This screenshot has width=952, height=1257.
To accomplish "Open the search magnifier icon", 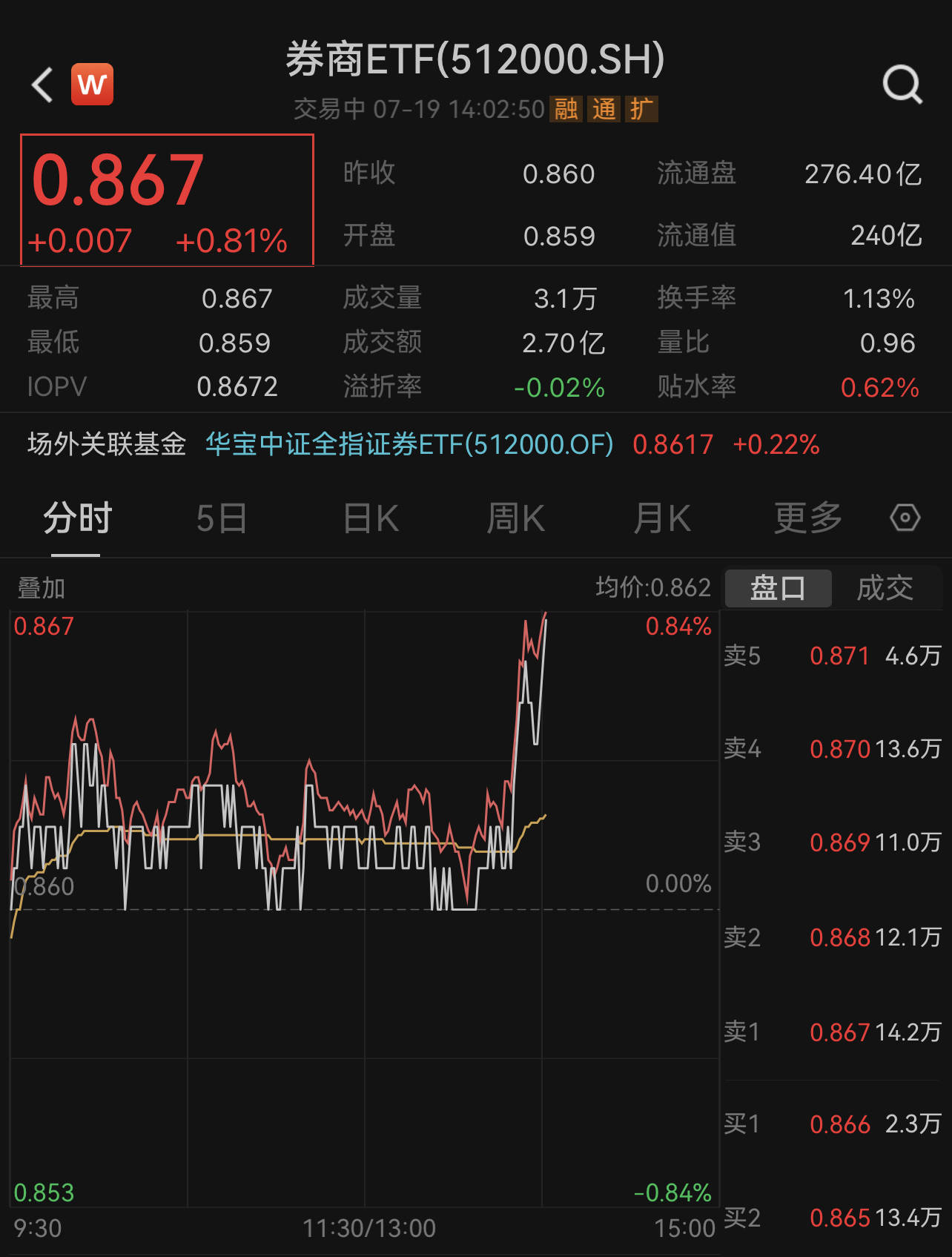I will (902, 85).
